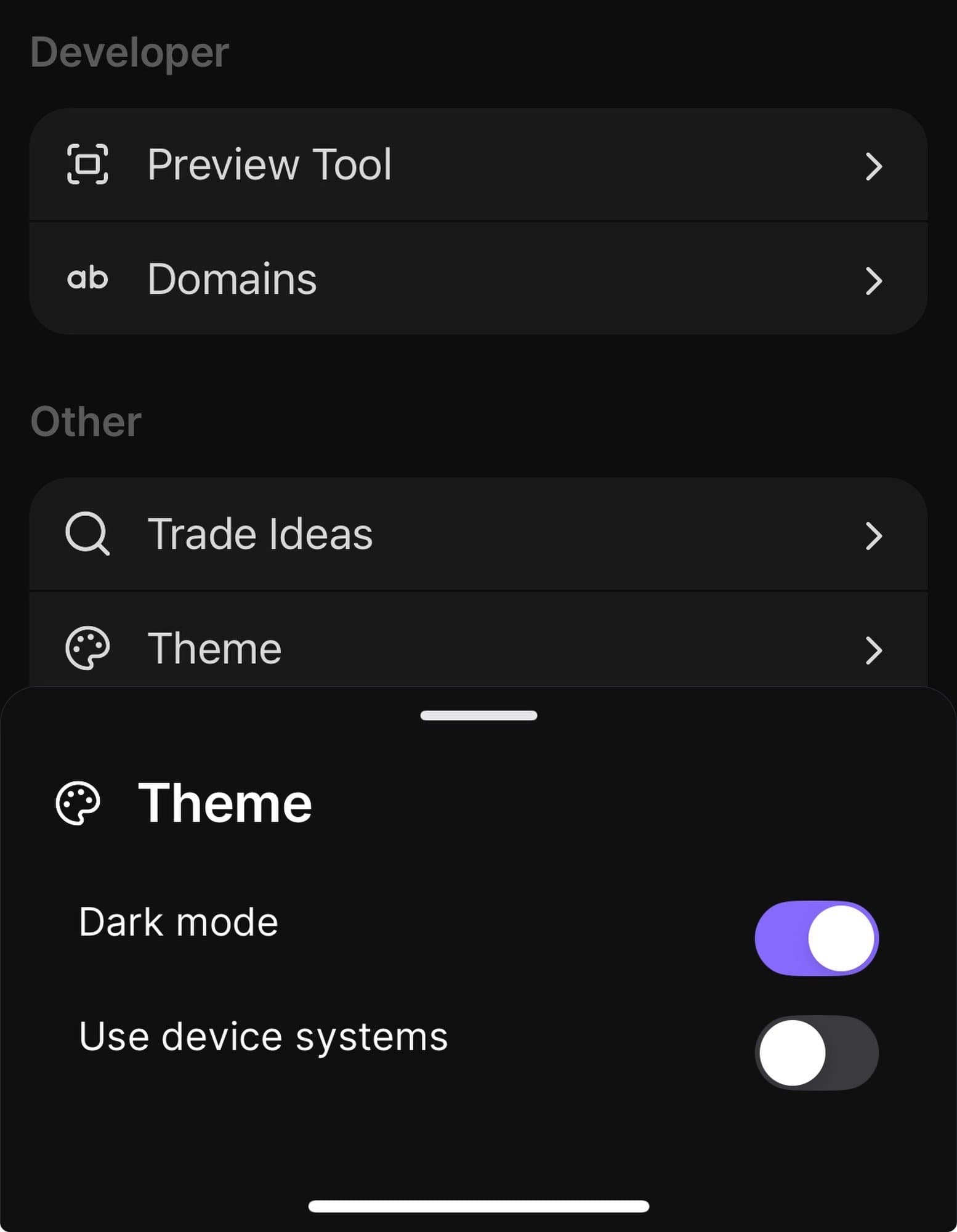The width and height of the screenshot is (957, 1232).
Task: Enable Use device systems toggle
Action: [x=816, y=1052]
